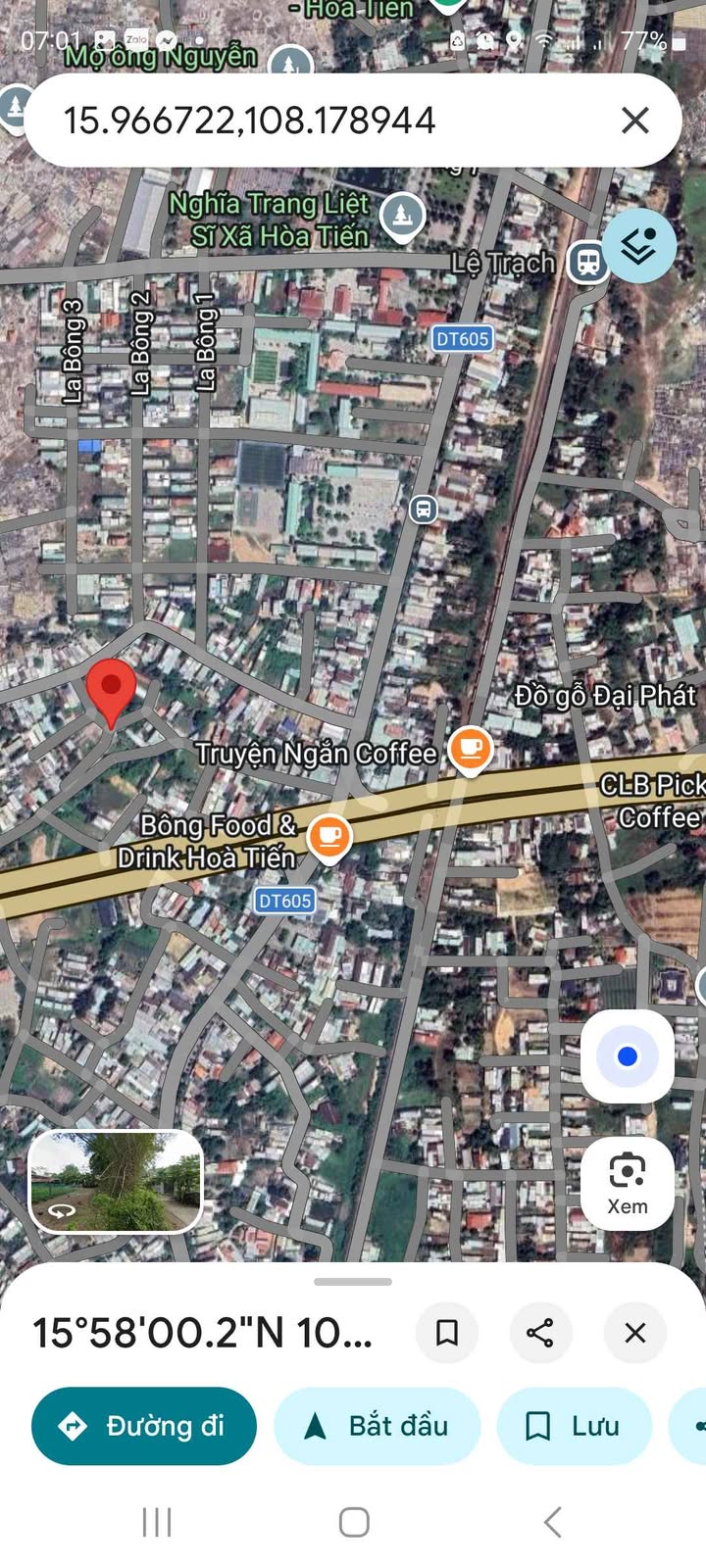706x1568 pixels.
Task: Start navigation with Bắt đầu
Action: click(x=378, y=1426)
